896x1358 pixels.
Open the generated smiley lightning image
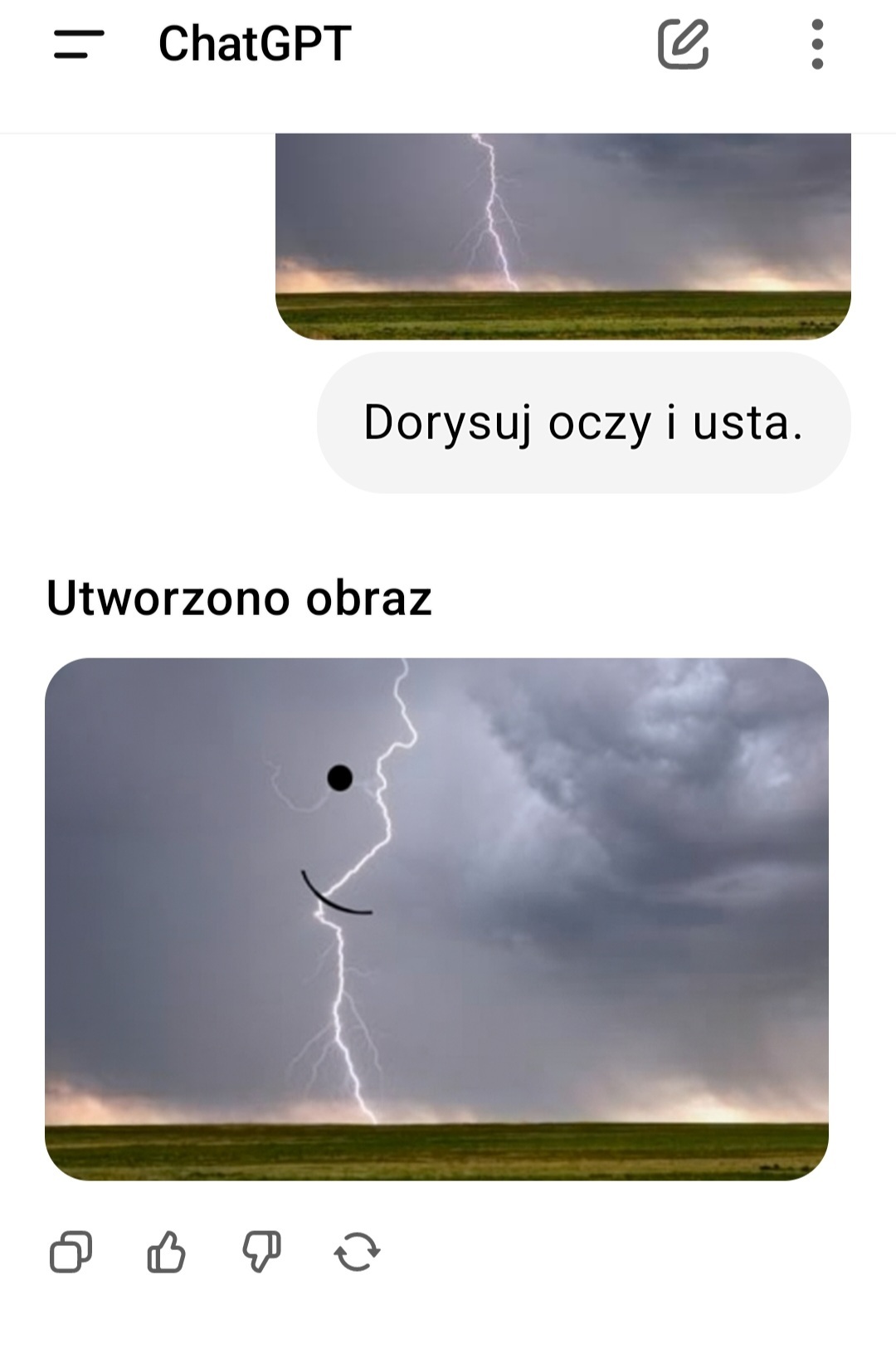[436, 918]
